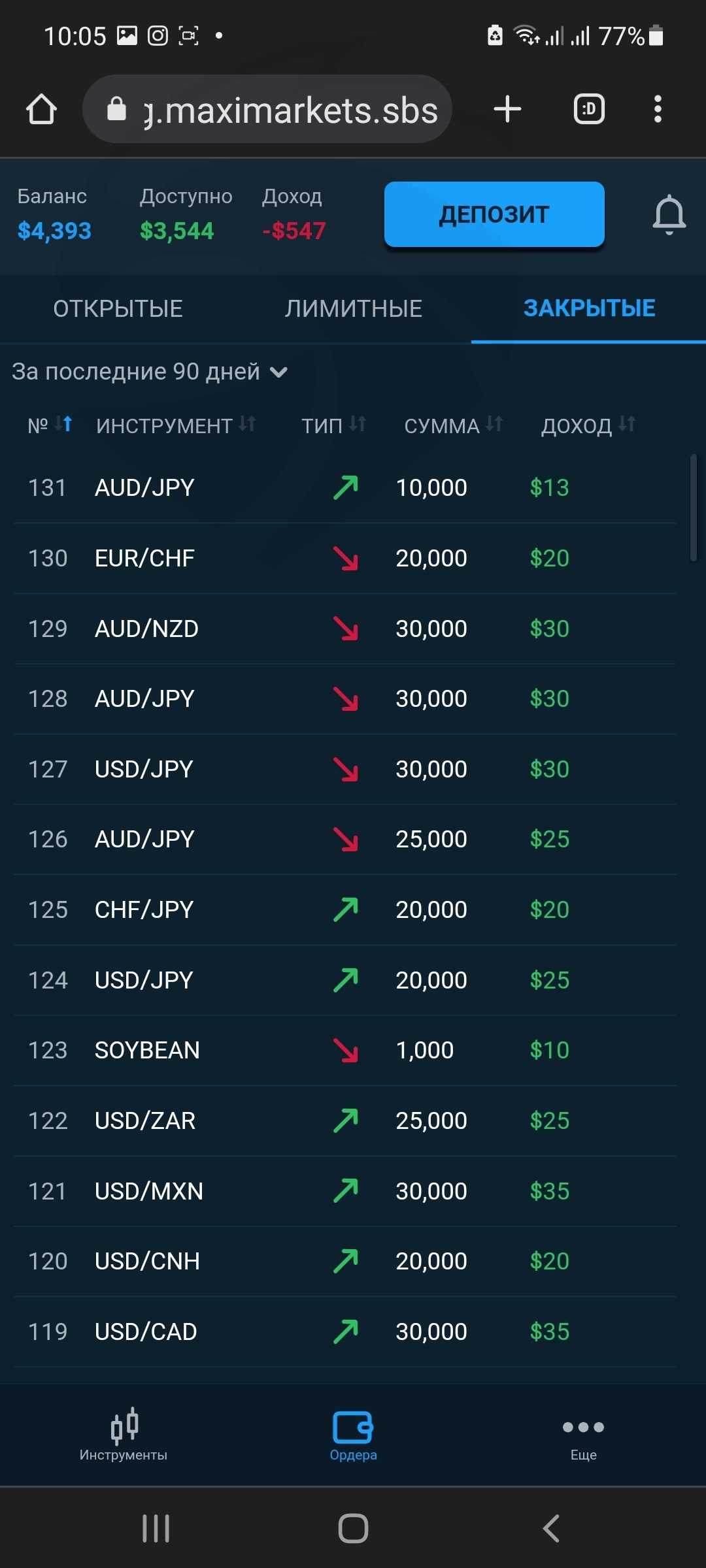Image resolution: width=706 pixels, height=1568 pixels.
Task: Open a new browser tab with plus
Action: 507,109
